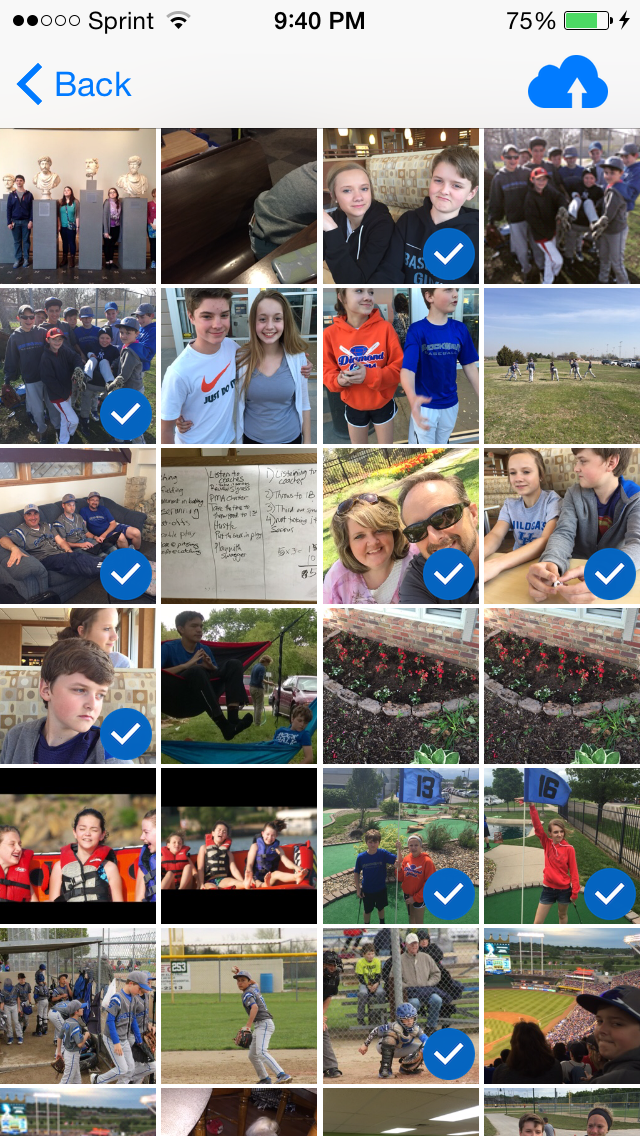Deselect mini golf flag 16 photo
Viewport: 640px width, 1136px height.
pyautogui.click(x=561, y=846)
